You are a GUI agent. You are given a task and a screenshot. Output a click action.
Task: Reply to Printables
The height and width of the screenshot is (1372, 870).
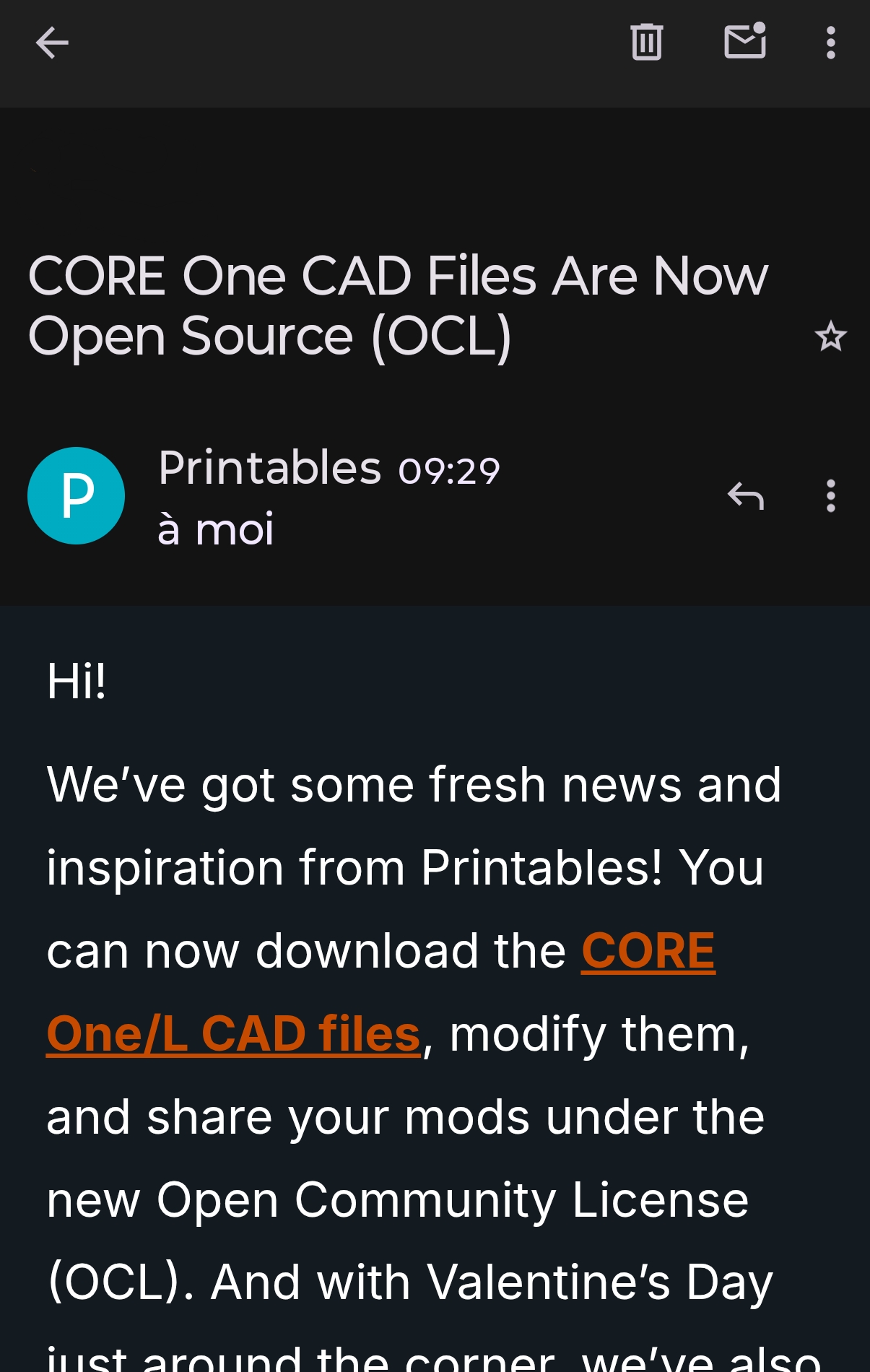(x=745, y=496)
